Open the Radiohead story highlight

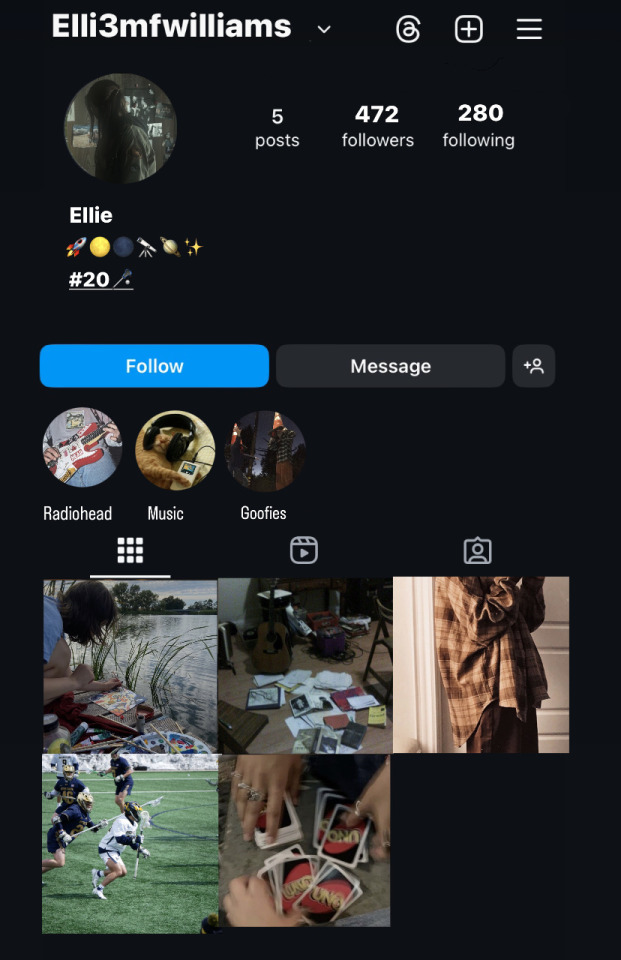(82, 448)
